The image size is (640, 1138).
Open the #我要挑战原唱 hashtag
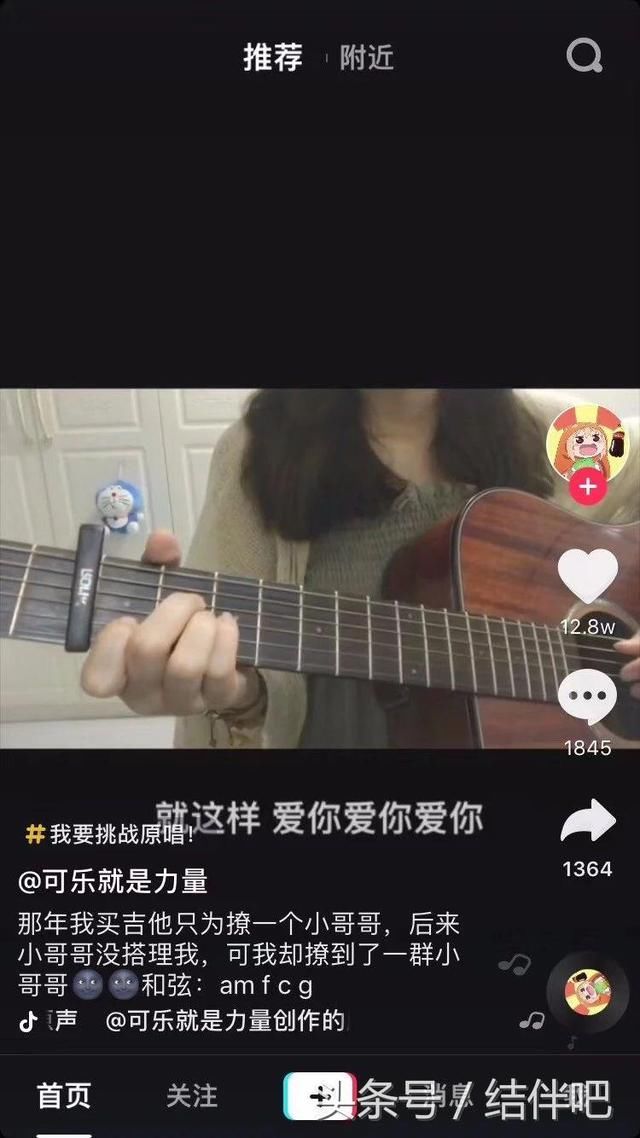point(110,834)
